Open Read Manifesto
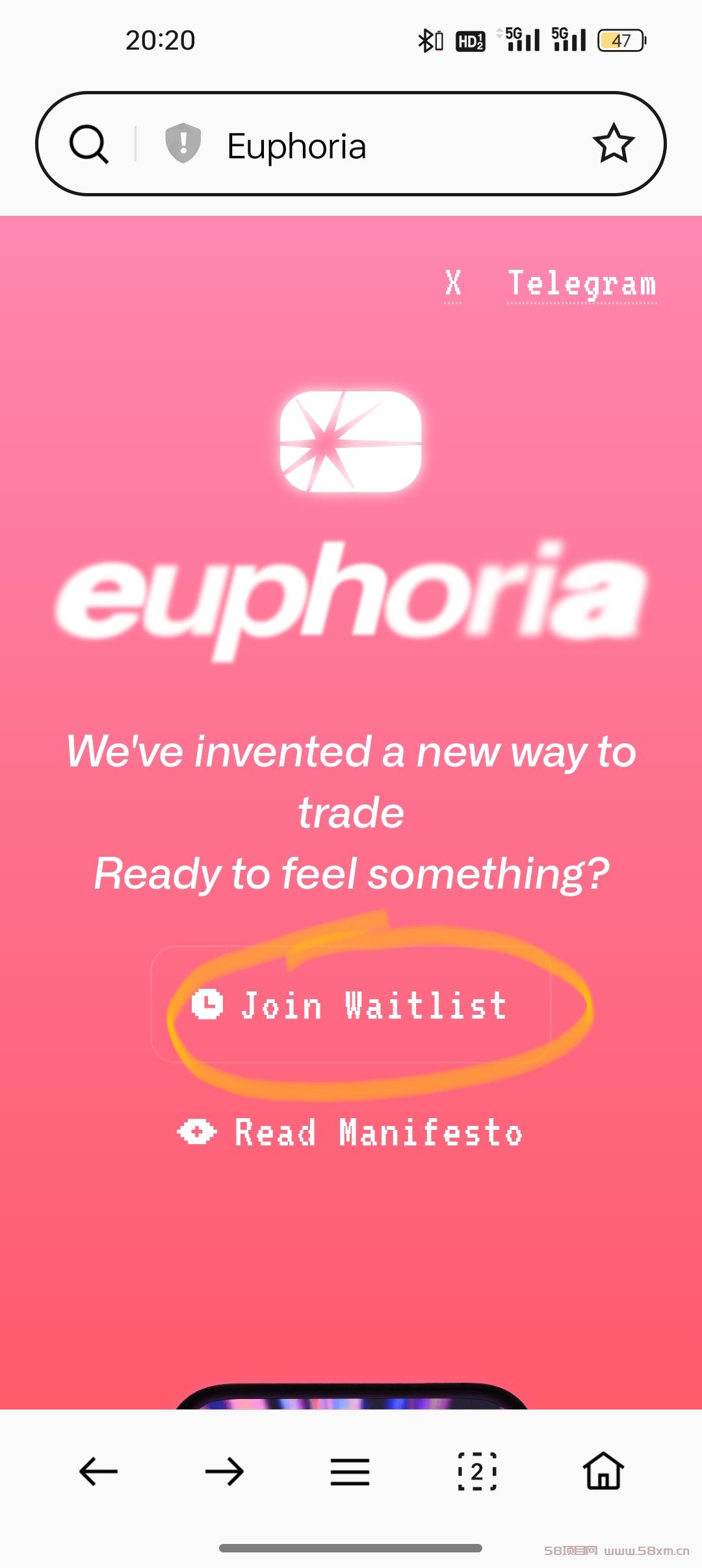Screen dimensions: 702x1568 (351, 1132)
